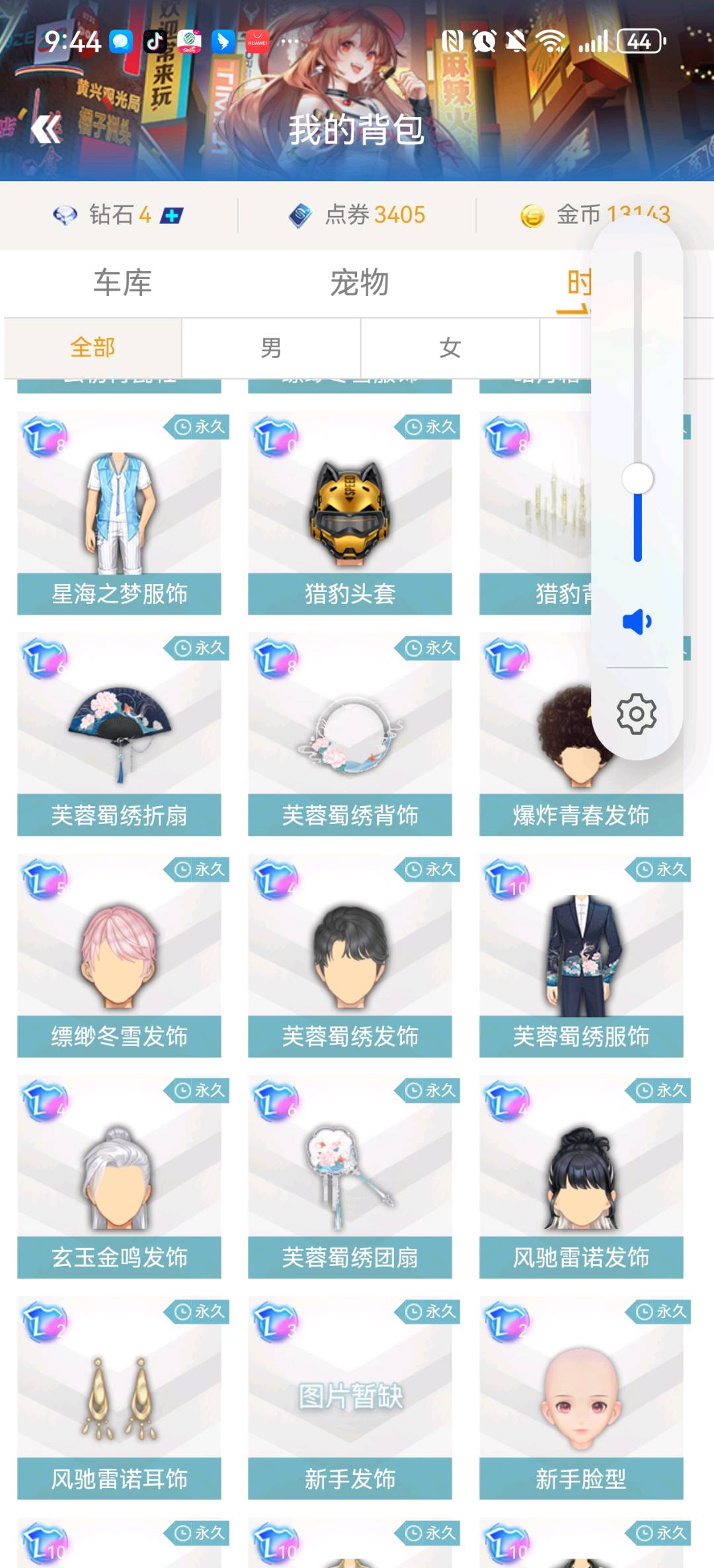
Task: Open the 缥缈冬雪发饰 item
Action: click(119, 956)
